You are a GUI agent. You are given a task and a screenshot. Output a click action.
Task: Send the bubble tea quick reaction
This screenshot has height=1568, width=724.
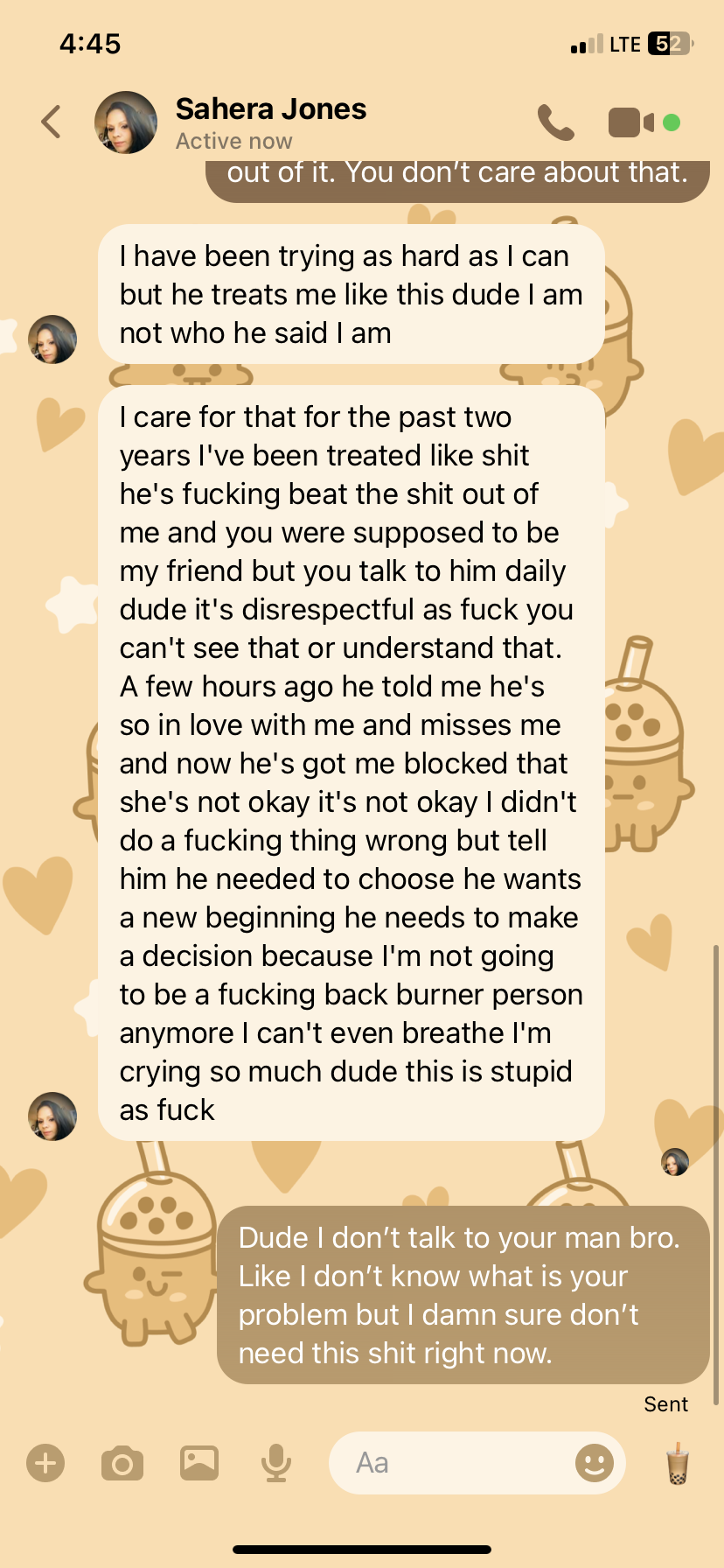click(678, 1464)
